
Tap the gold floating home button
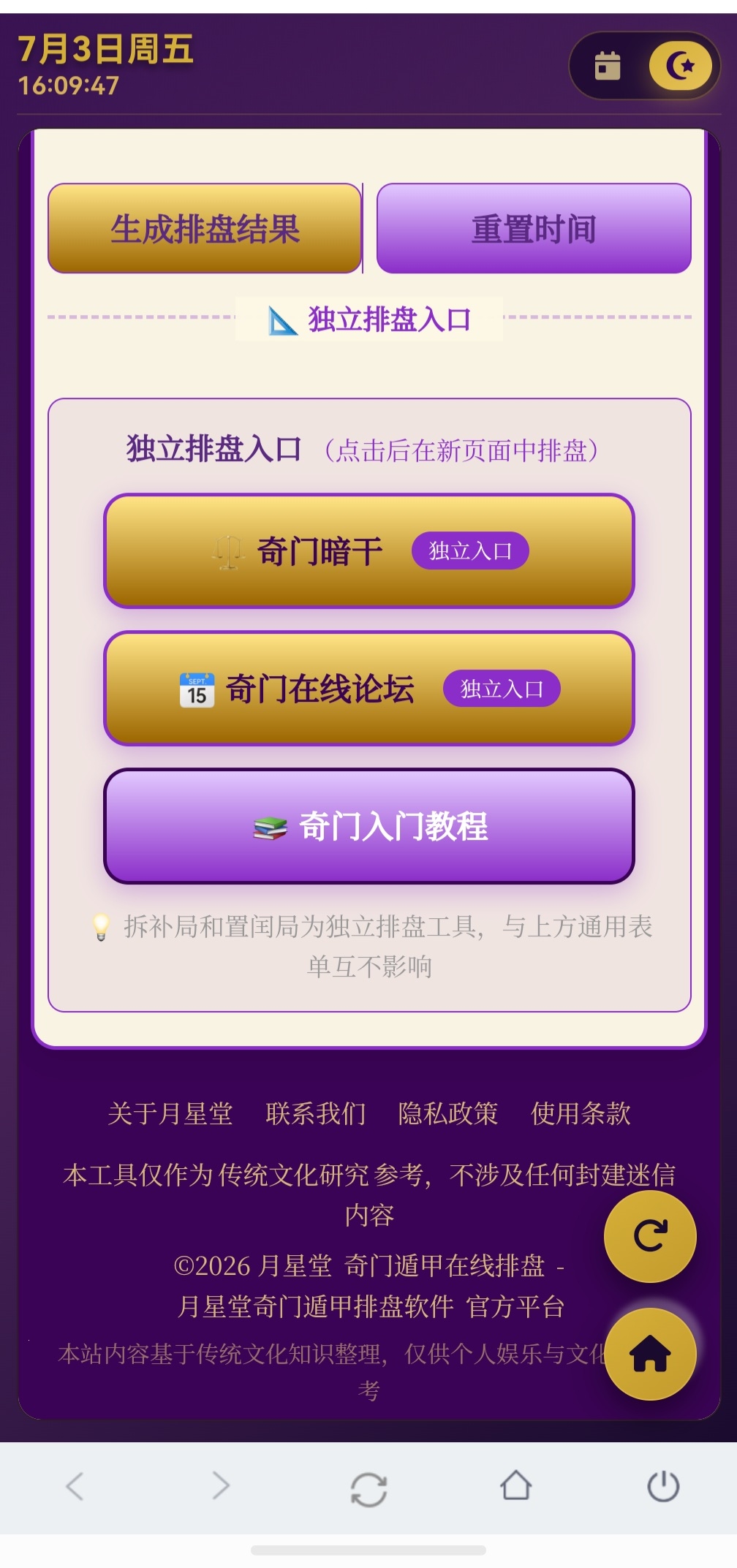pyautogui.click(x=650, y=1354)
